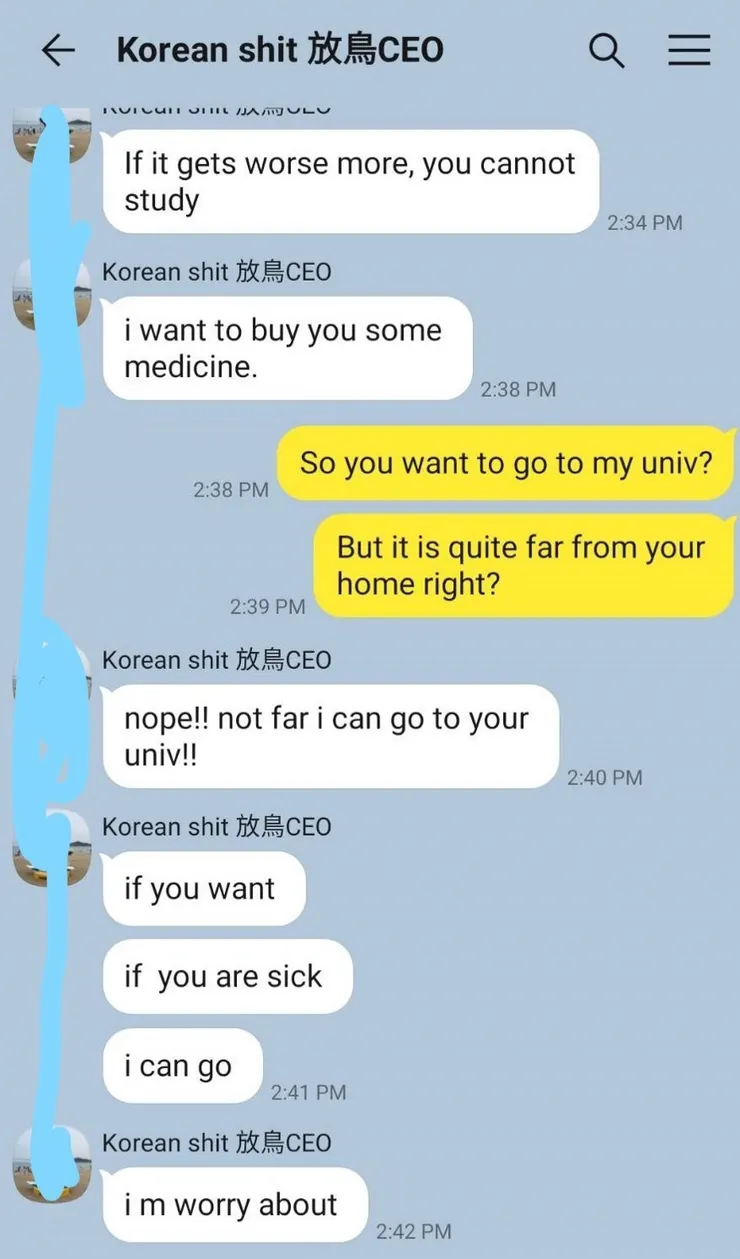Select the 'If it gets worse more' message
Screen dimensions: 740x1259
pos(349,182)
